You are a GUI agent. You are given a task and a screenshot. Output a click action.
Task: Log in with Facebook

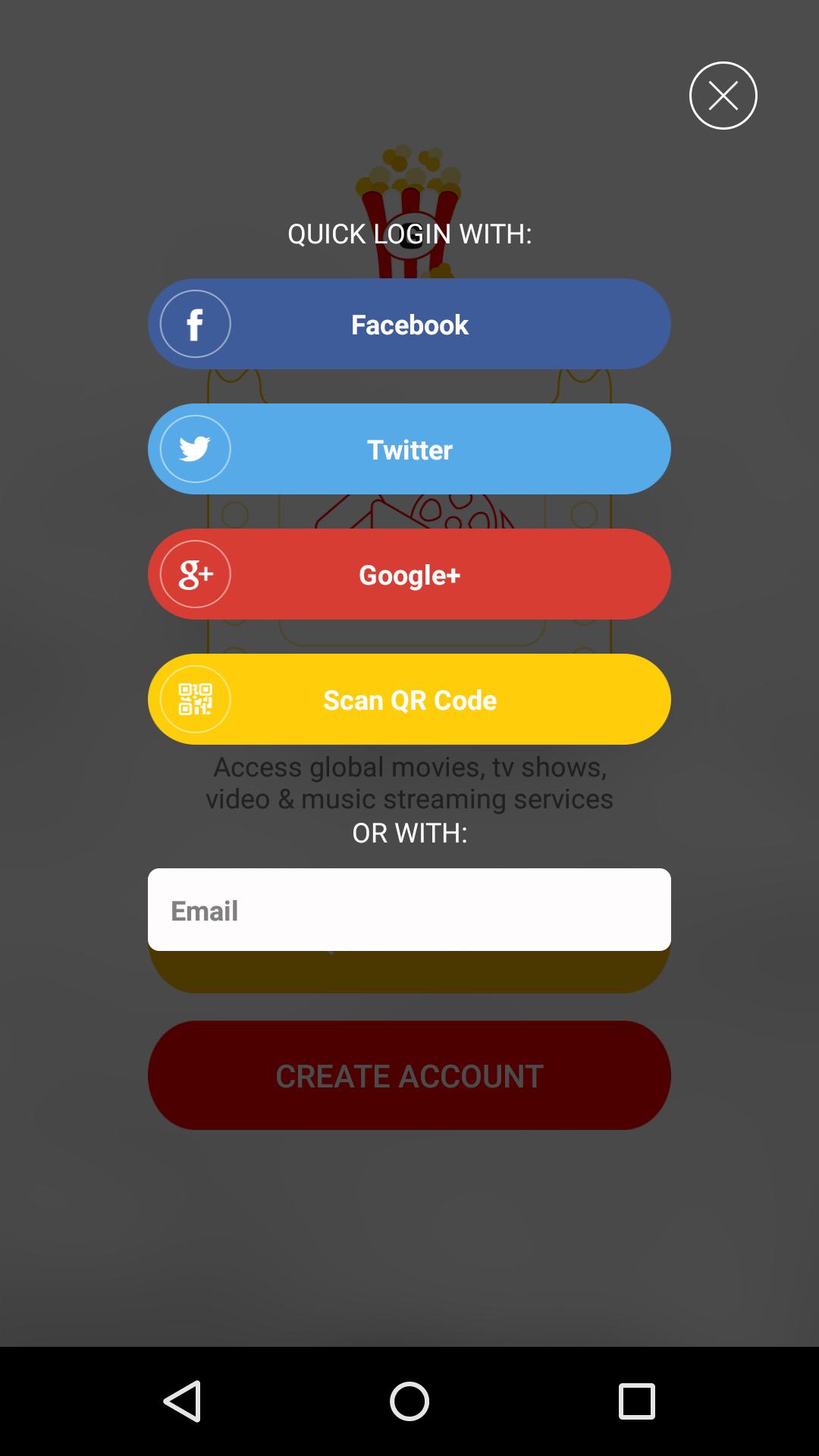409,324
